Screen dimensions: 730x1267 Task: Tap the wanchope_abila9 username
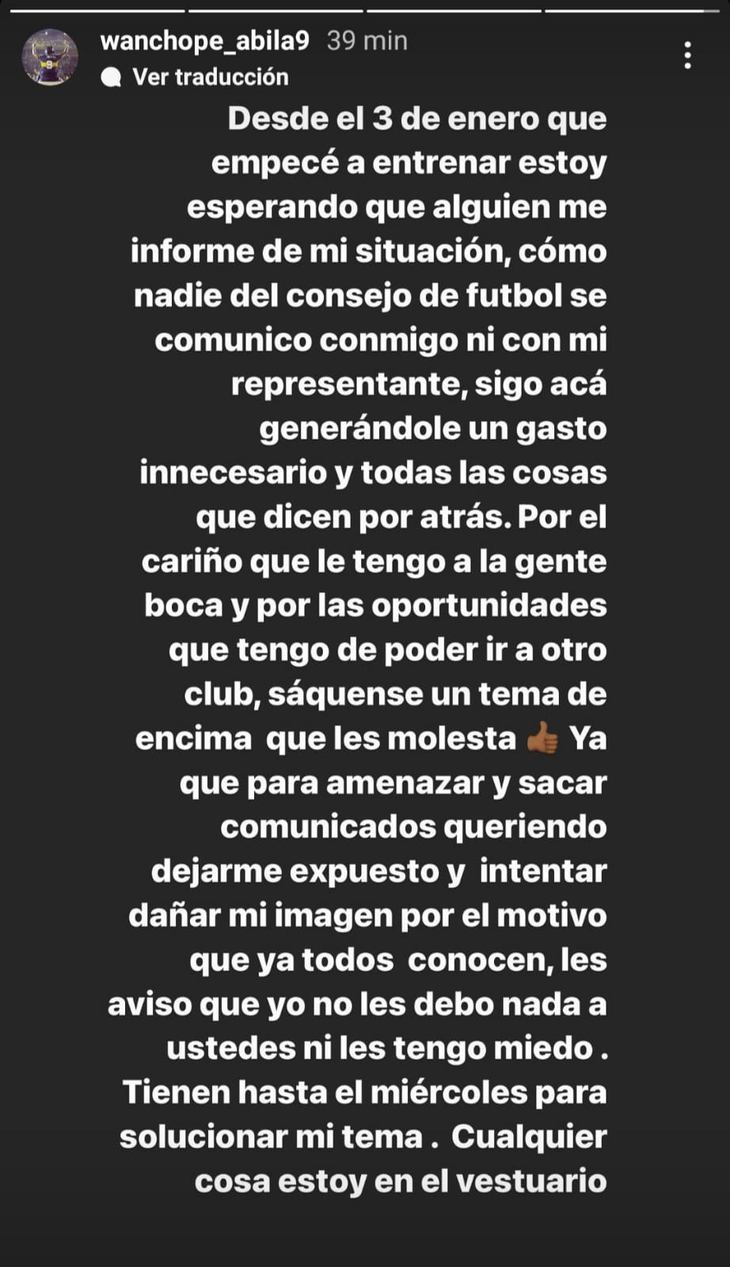pos(205,40)
